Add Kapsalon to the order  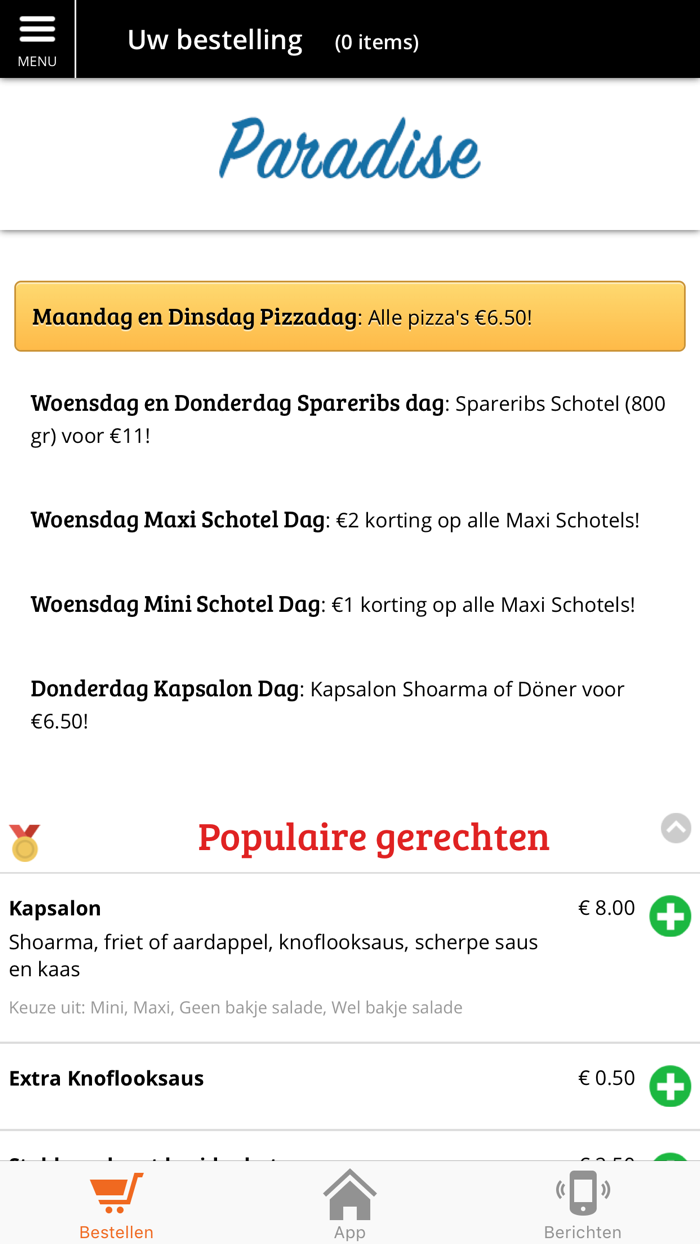pos(670,916)
